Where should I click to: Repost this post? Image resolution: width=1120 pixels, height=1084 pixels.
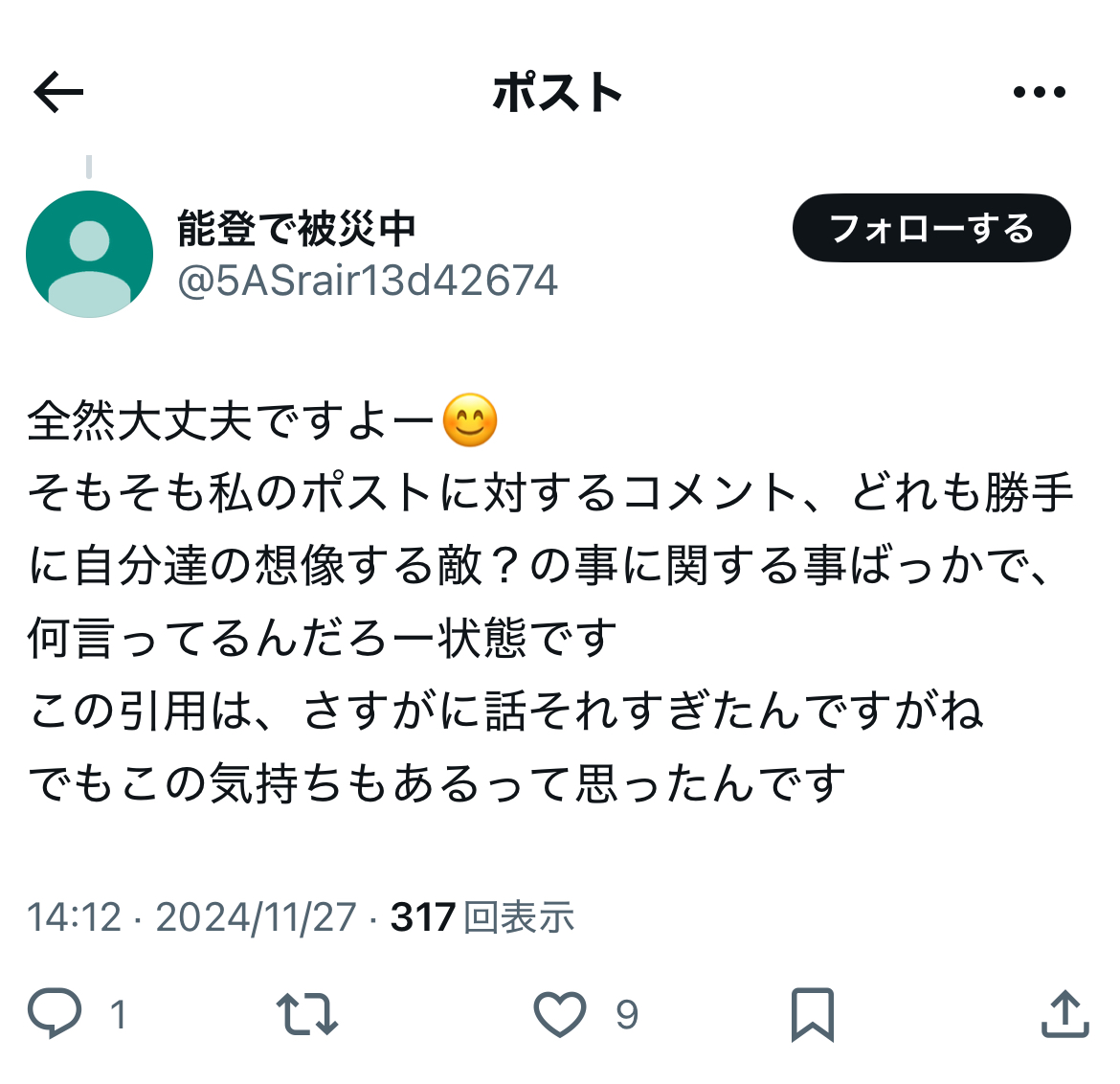(x=307, y=1013)
